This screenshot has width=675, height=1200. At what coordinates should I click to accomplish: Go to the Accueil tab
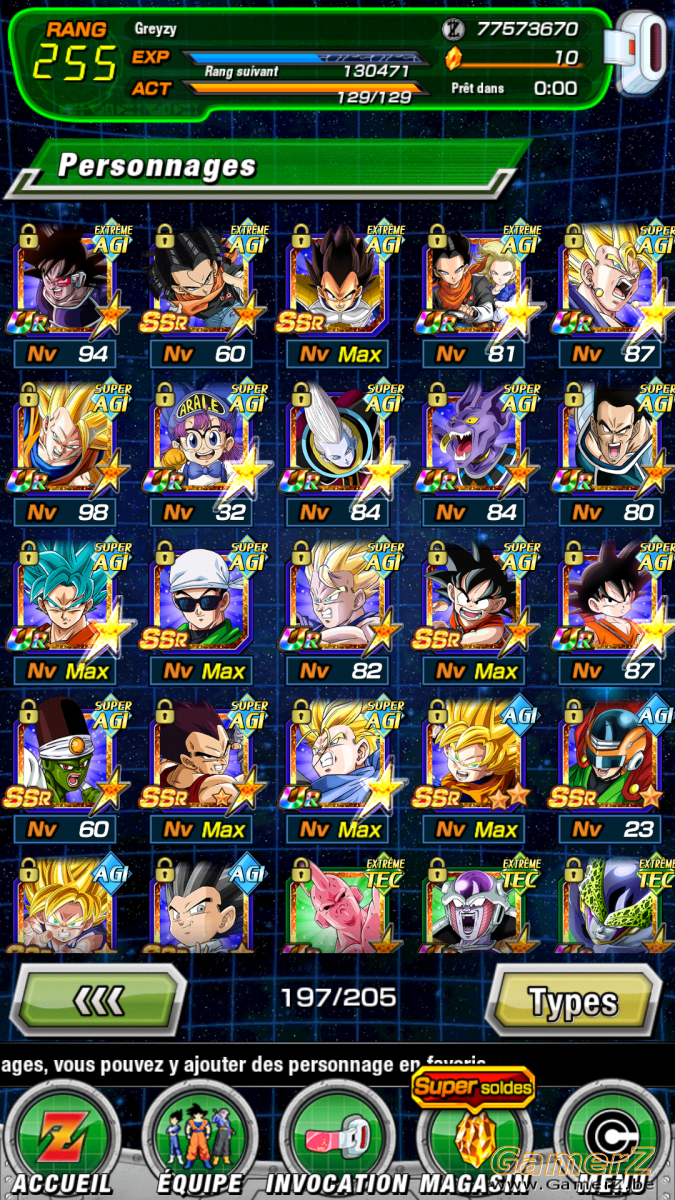[x=64, y=1142]
